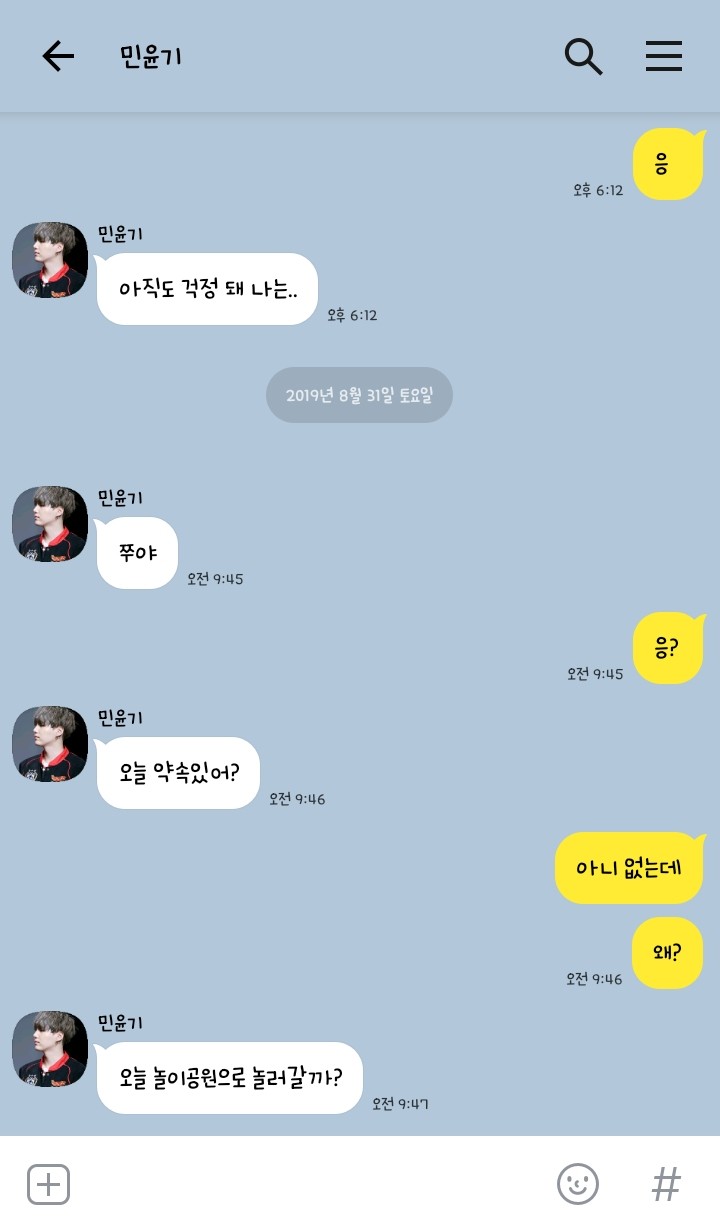720x1232 pixels.
Task: Tap the hashtag search icon
Action: point(666,1185)
